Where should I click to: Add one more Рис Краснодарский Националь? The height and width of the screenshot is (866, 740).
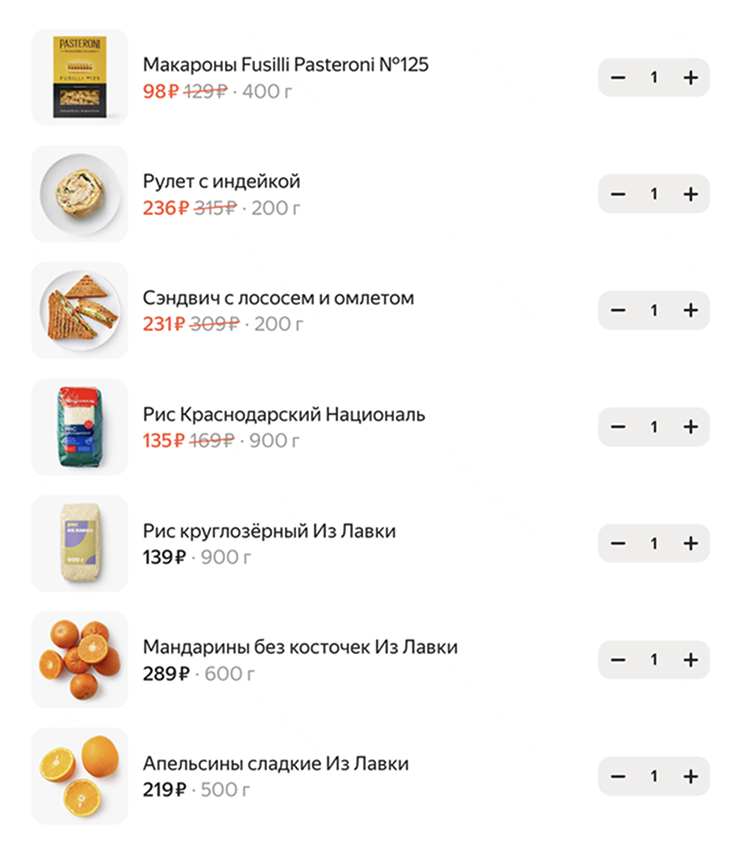pyautogui.click(x=690, y=427)
